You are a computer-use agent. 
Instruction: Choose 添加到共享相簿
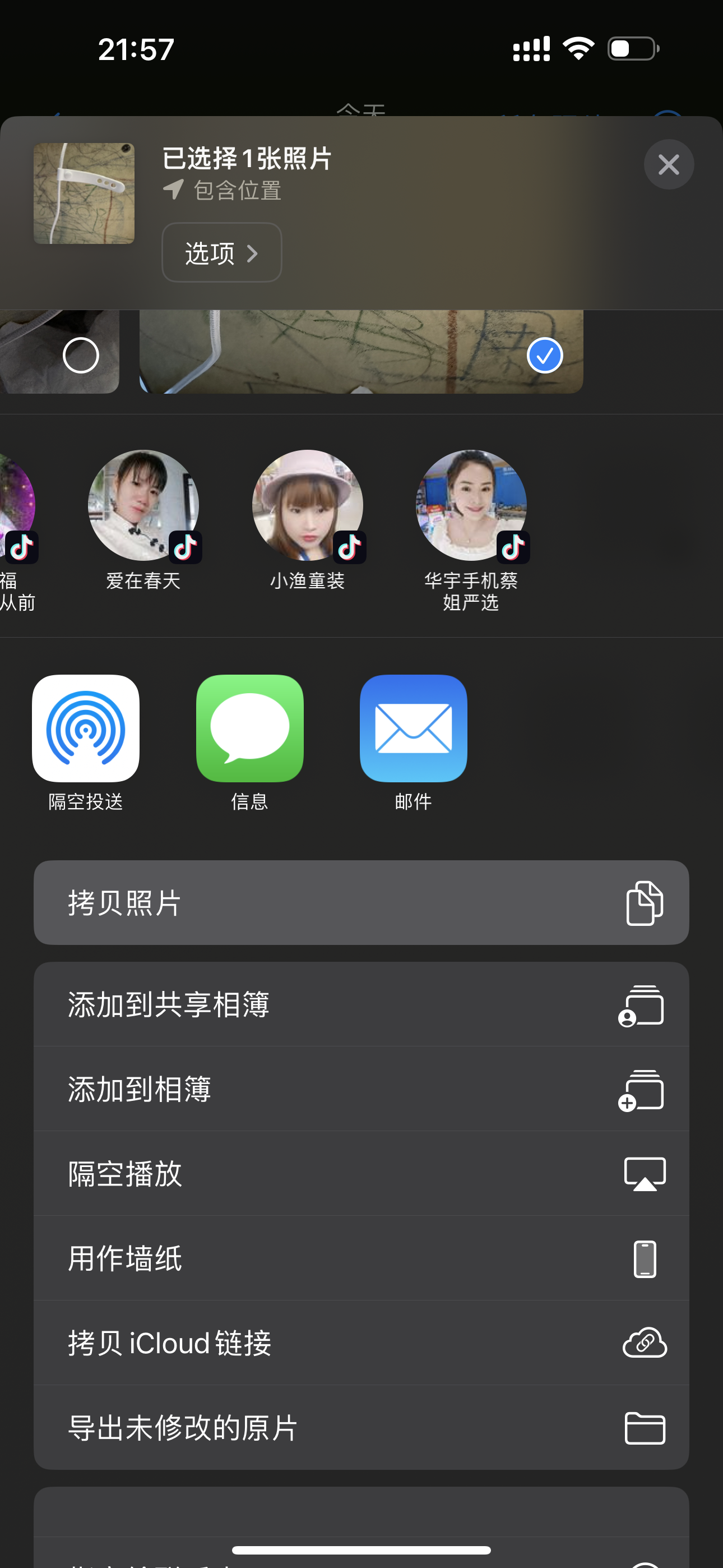[x=361, y=1004]
